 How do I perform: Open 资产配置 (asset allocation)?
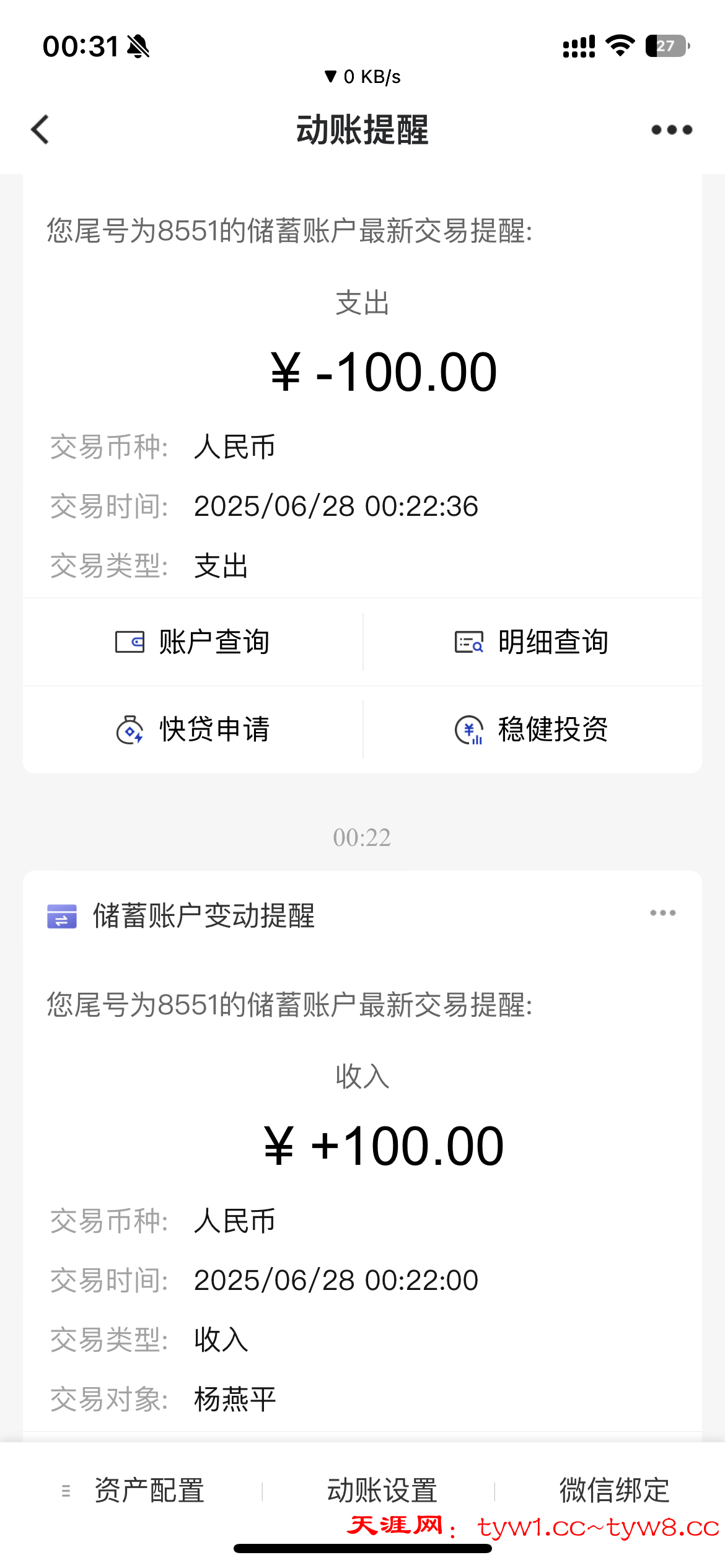point(149,1492)
